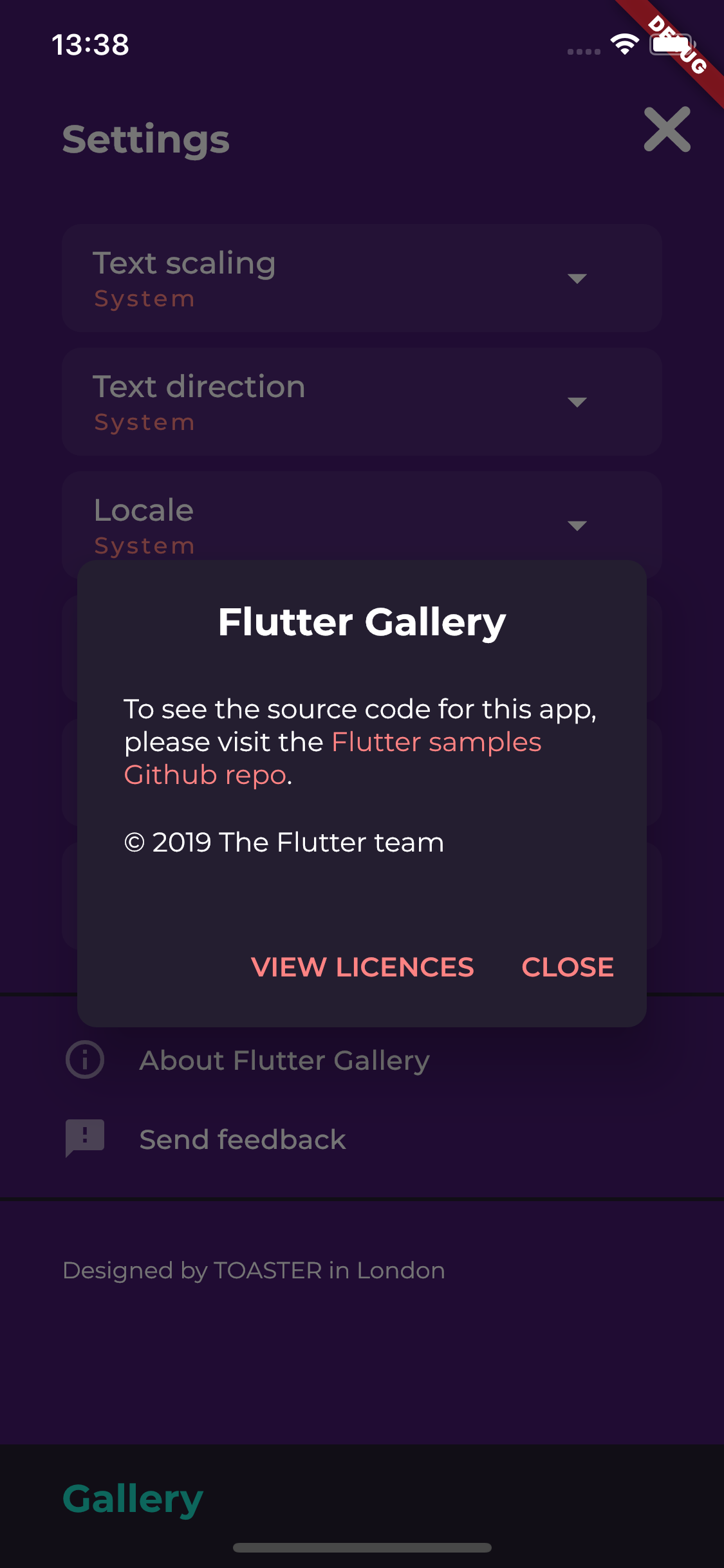
Task: Tap the CLOSE button in the dialog
Action: tap(568, 967)
